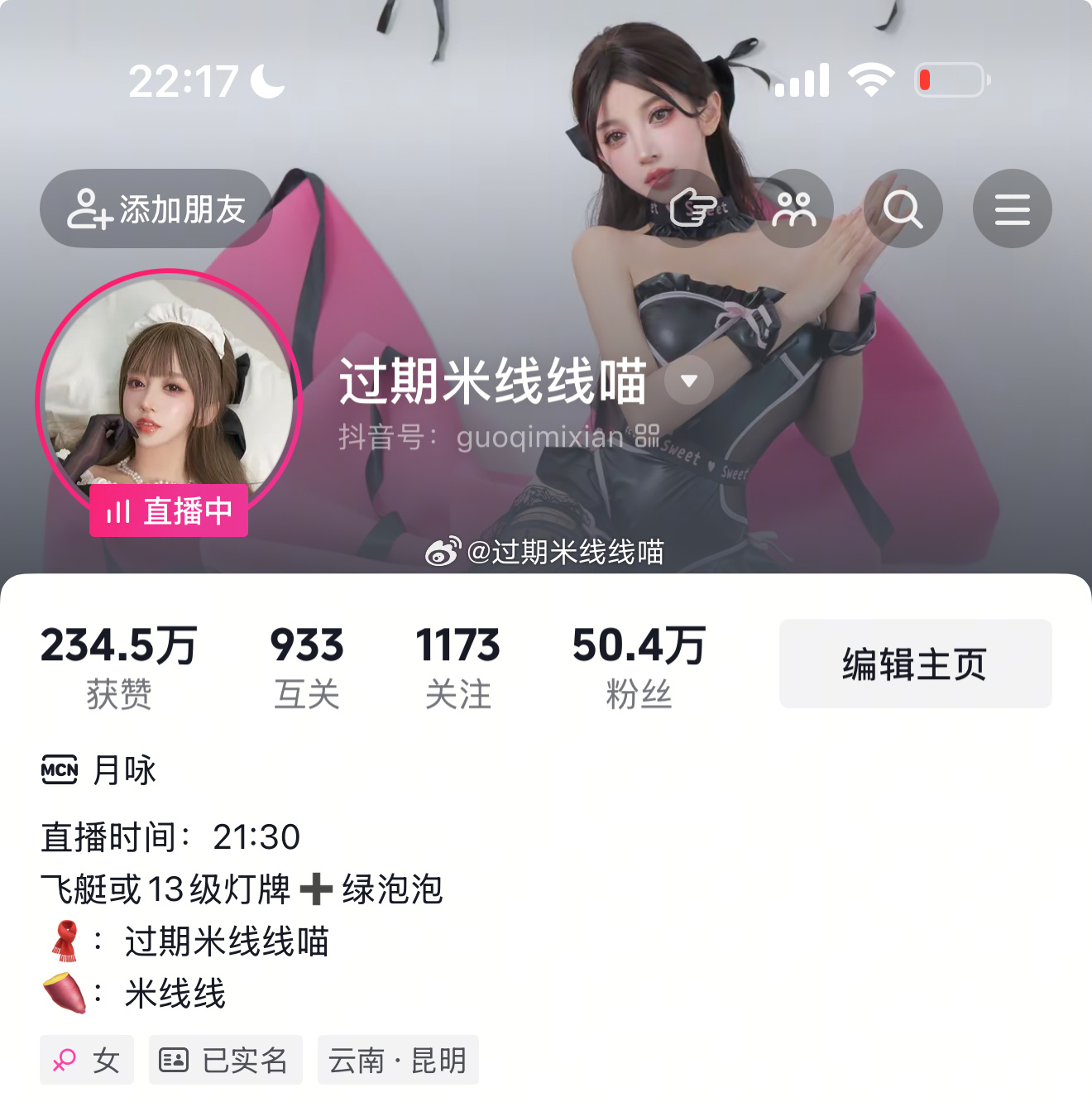Open the QR code beside 抖音号

647,435
